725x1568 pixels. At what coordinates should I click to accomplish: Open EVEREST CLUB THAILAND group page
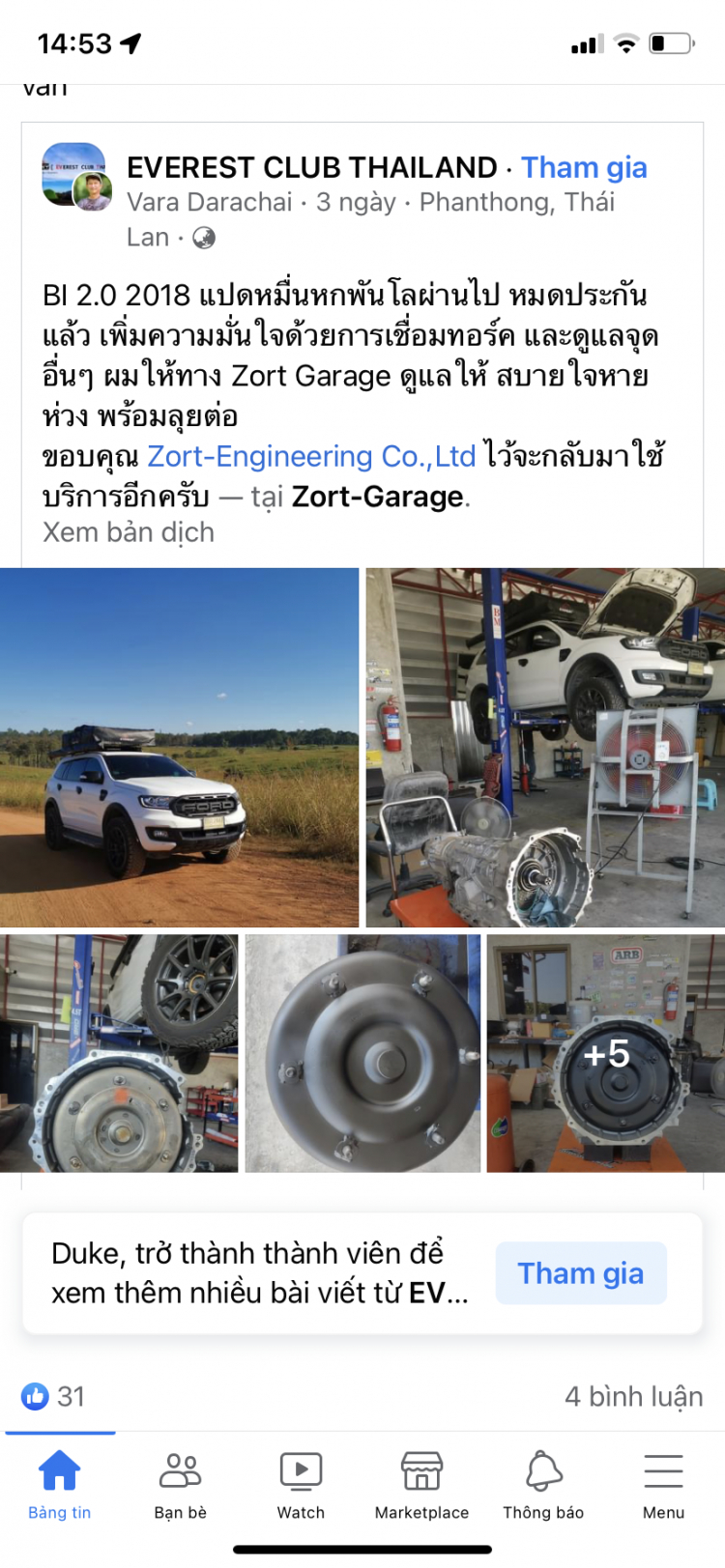[311, 167]
